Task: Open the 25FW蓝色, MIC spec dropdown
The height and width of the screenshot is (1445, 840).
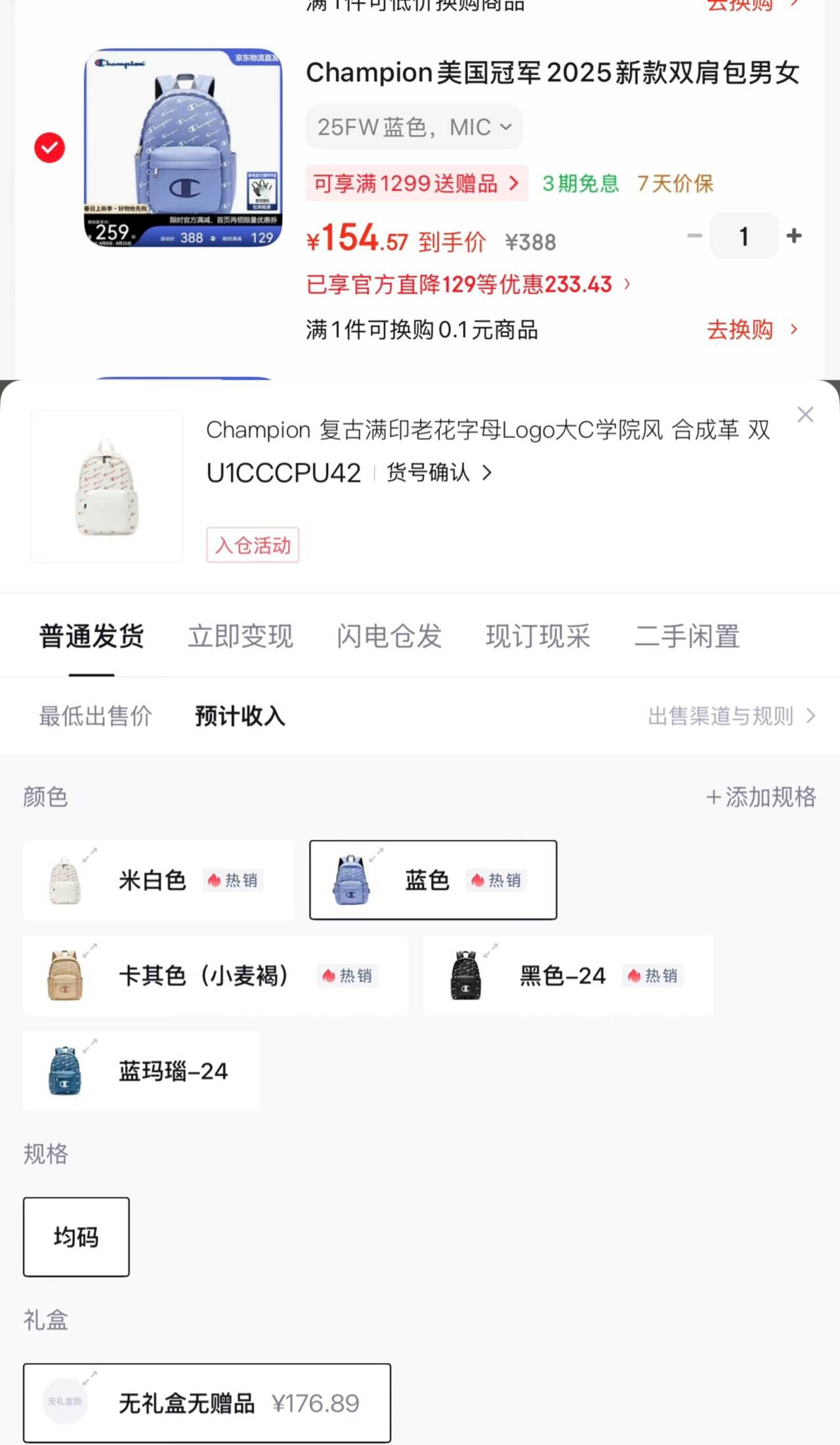Action: [x=413, y=127]
